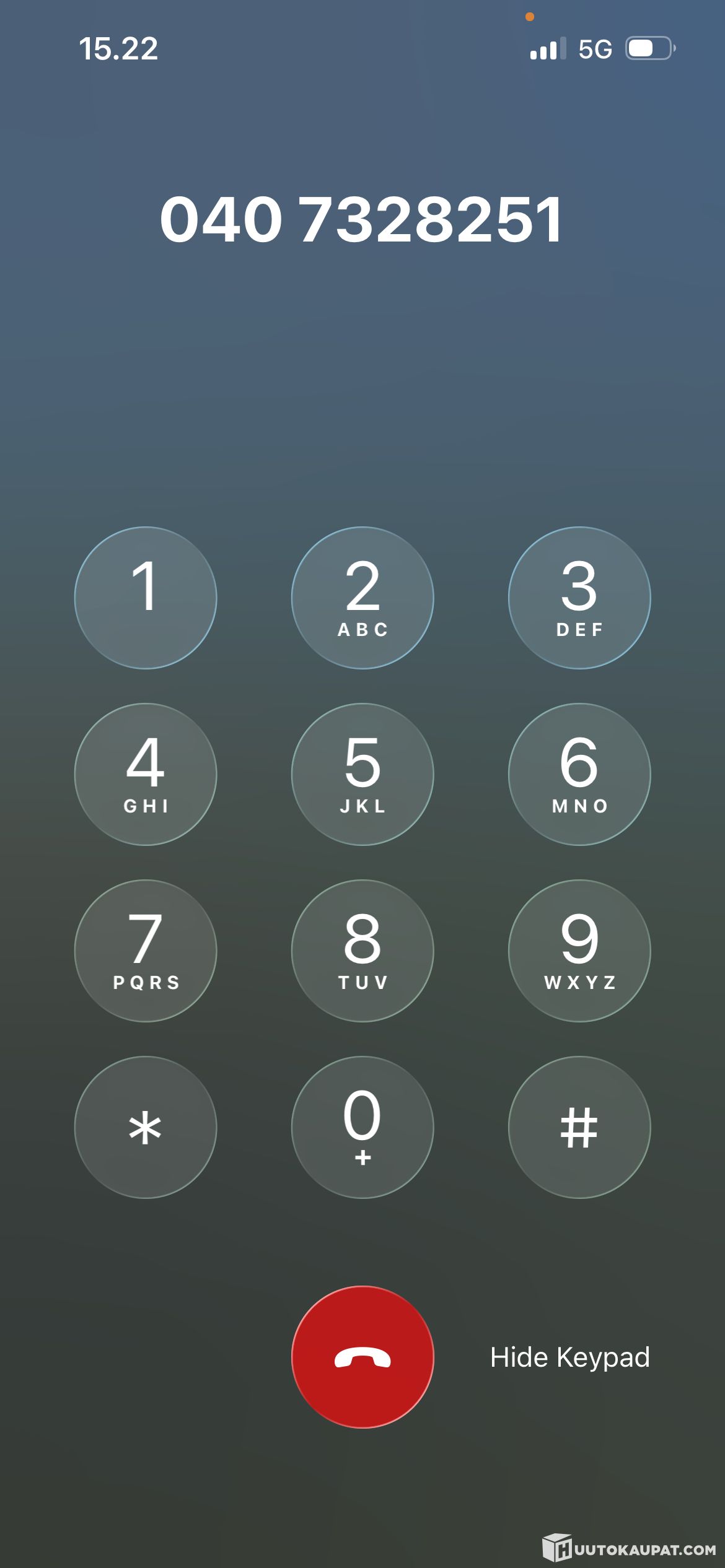The width and height of the screenshot is (725, 1568).
Task: Enter digit 0 on the keypad
Action: click(362, 1127)
